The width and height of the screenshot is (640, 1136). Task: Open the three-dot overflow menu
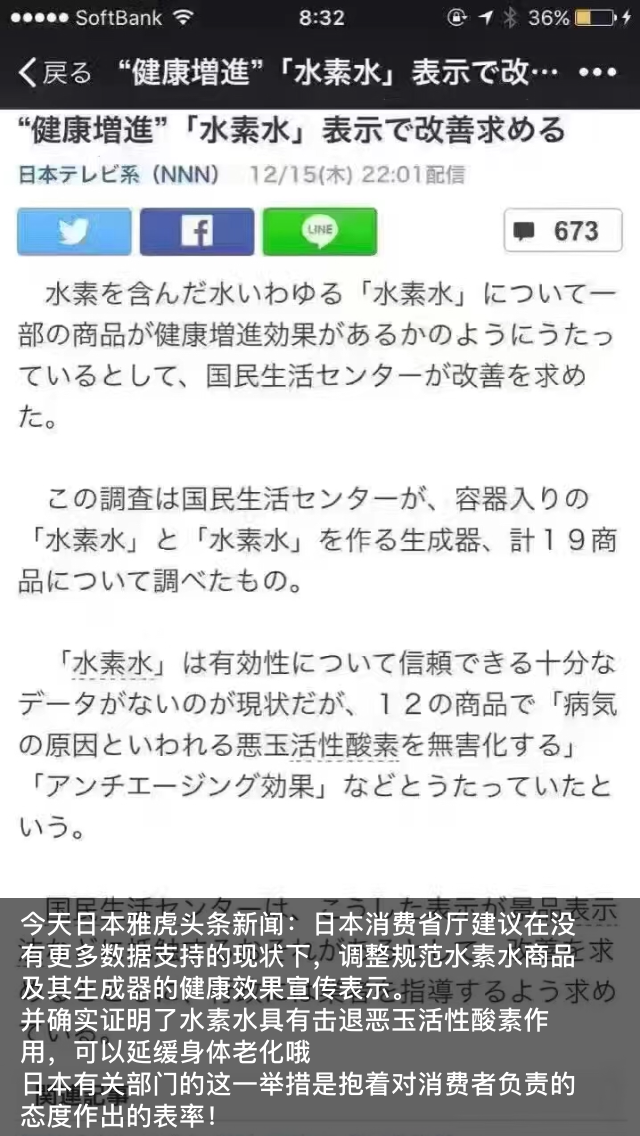pos(597,73)
